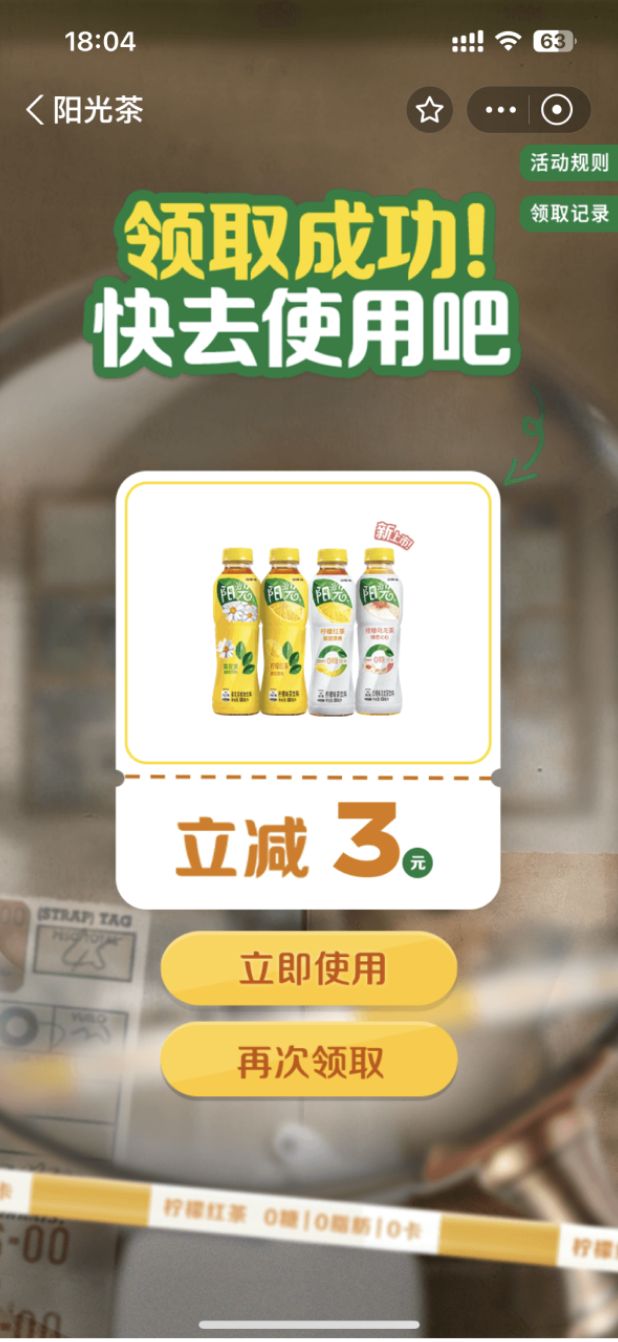618x1342 pixels.
Task: Go back from 阳光茶 page
Action: pos(36,109)
